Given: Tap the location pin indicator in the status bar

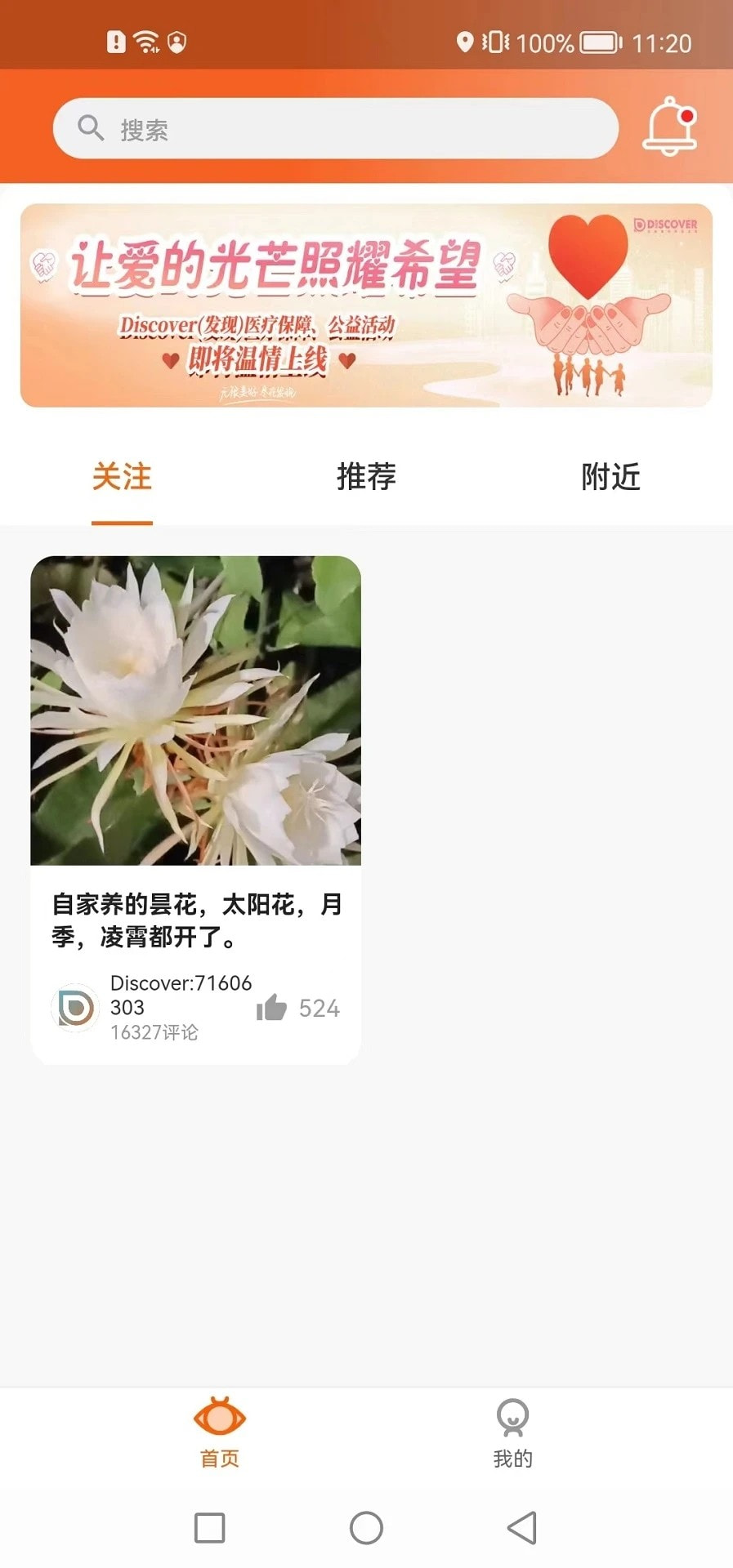Looking at the screenshot, I should (467, 41).
